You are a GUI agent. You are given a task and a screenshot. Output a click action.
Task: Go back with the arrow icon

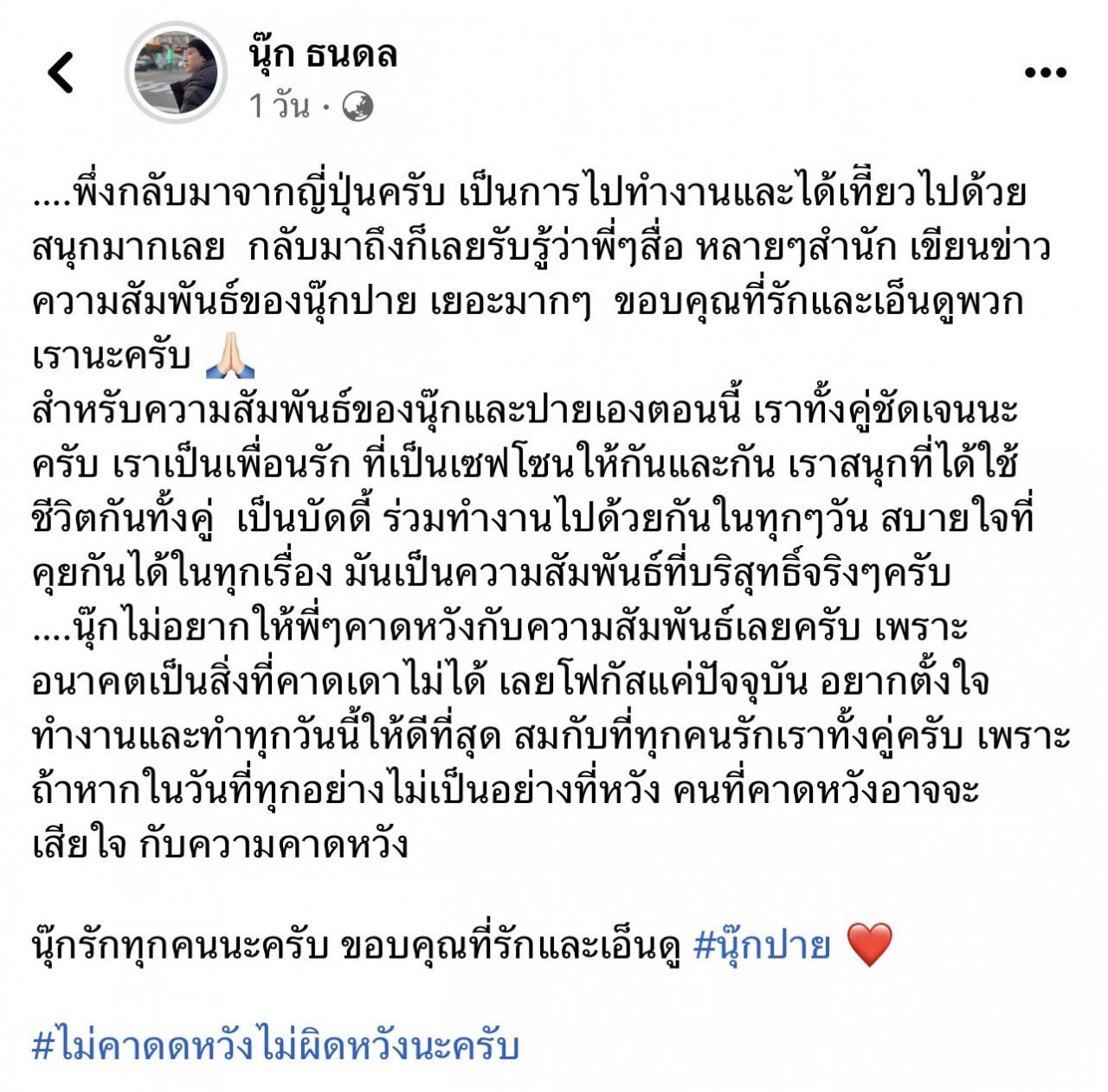pyautogui.click(x=61, y=73)
